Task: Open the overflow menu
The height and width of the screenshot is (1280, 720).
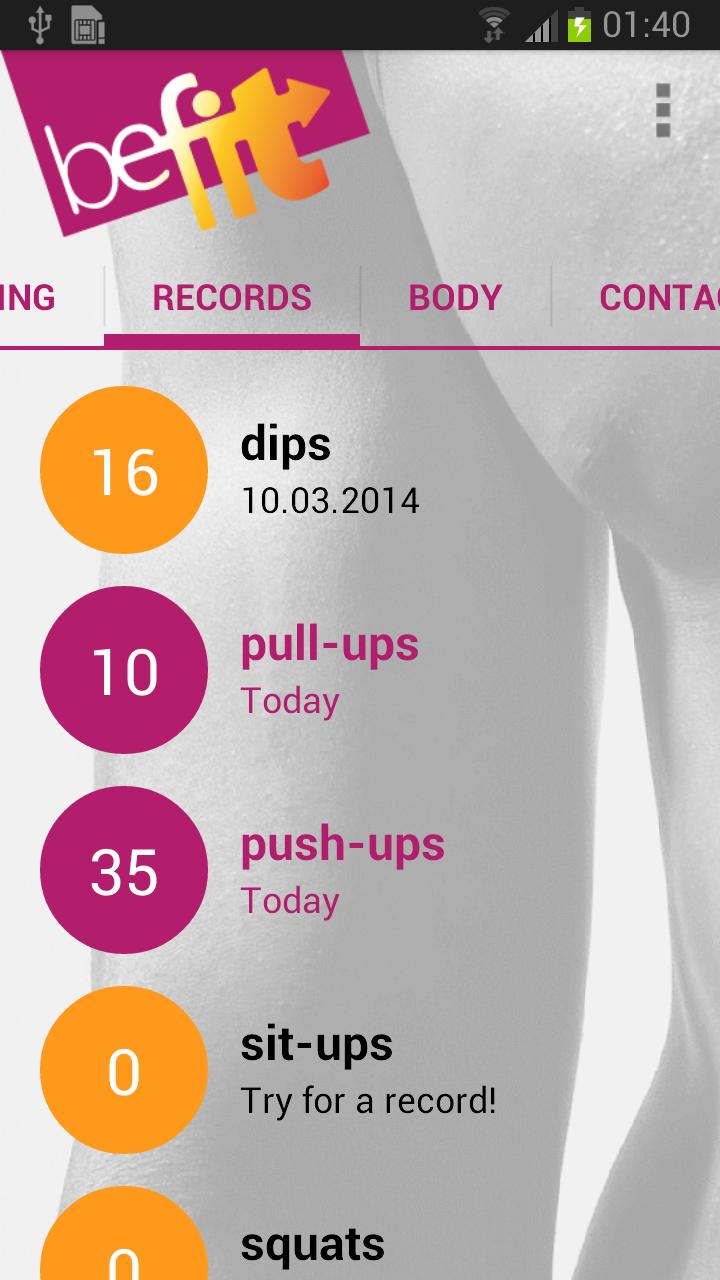Action: pyautogui.click(x=662, y=112)
